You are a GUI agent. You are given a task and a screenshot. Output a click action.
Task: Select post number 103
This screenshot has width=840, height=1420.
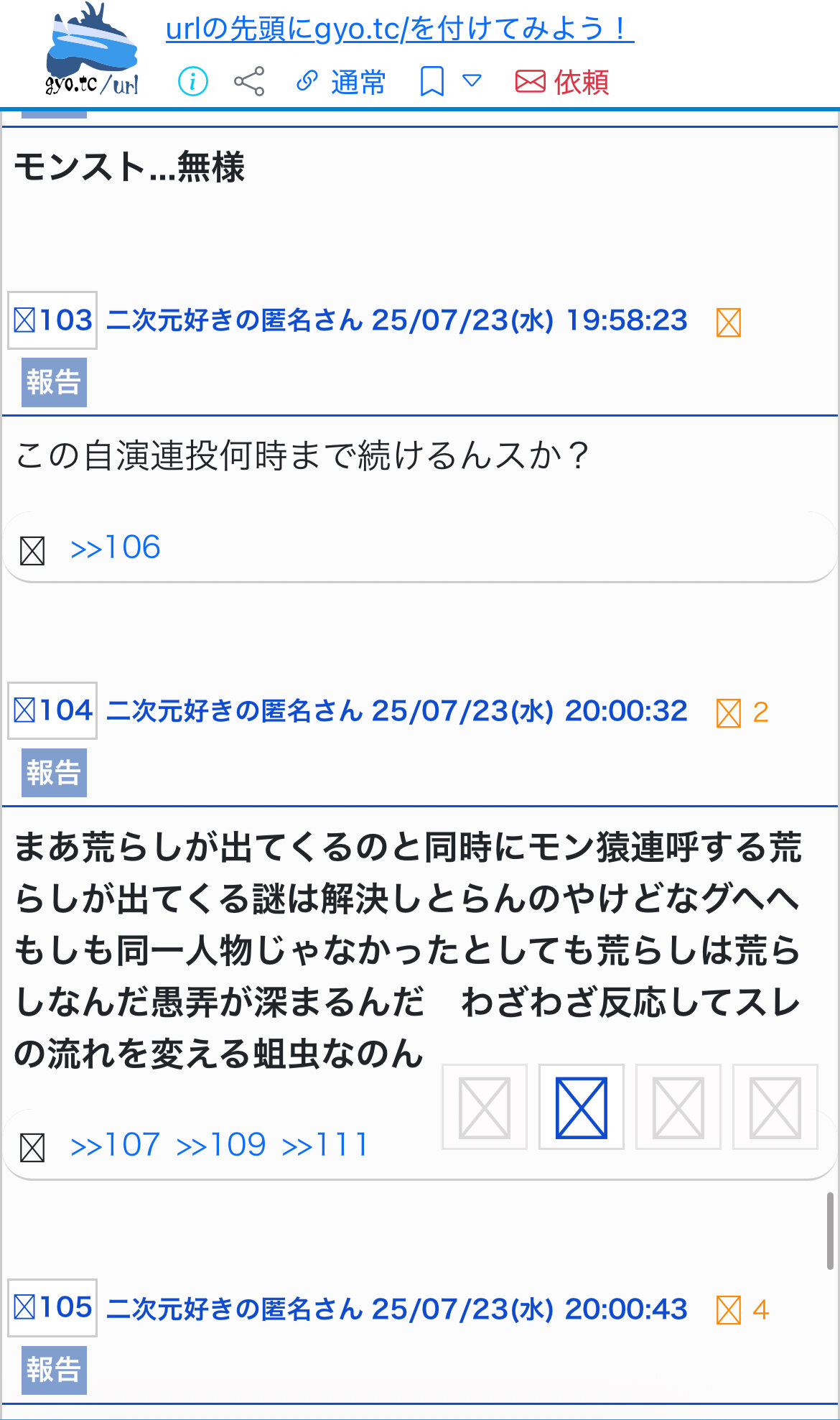point(53,320)
